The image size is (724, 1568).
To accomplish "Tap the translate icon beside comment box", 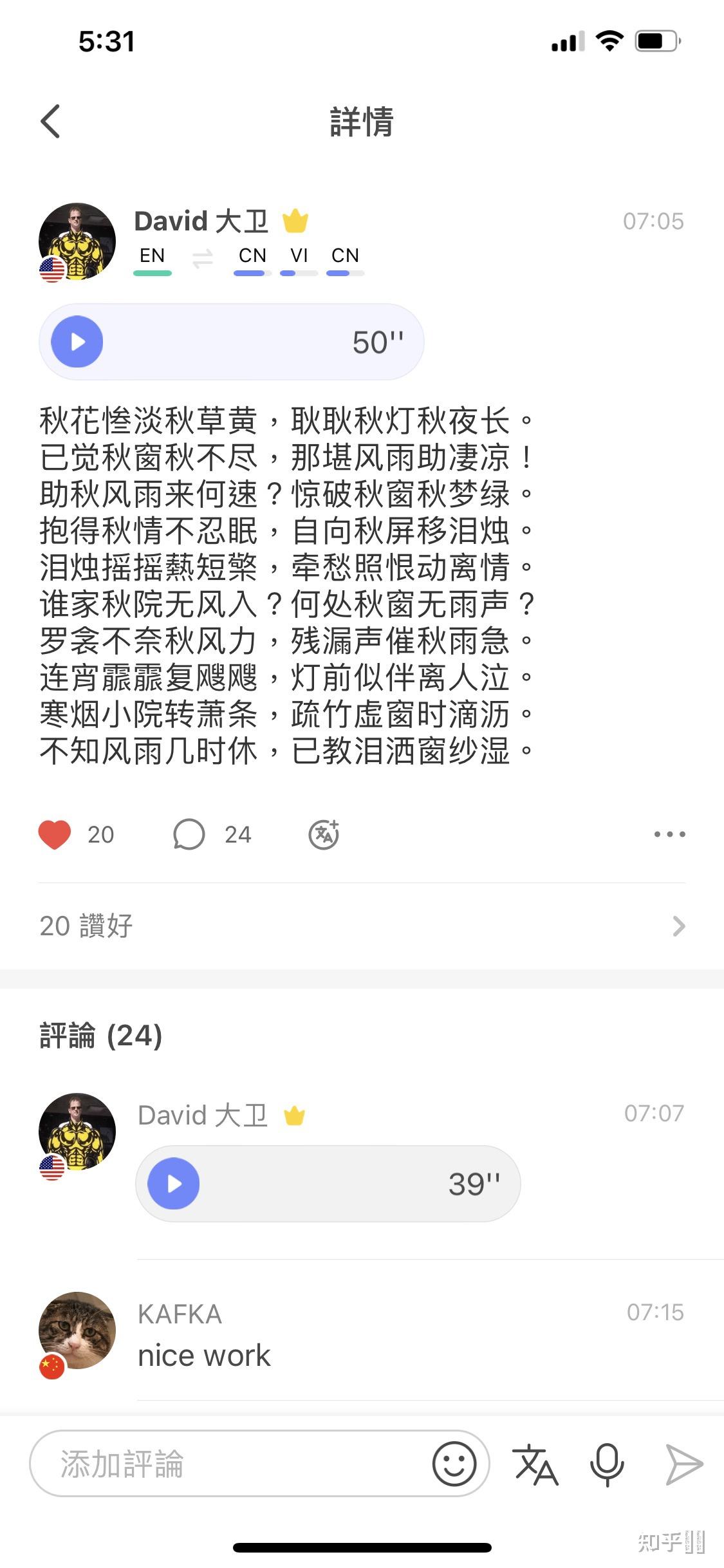I will (535, 1464).
